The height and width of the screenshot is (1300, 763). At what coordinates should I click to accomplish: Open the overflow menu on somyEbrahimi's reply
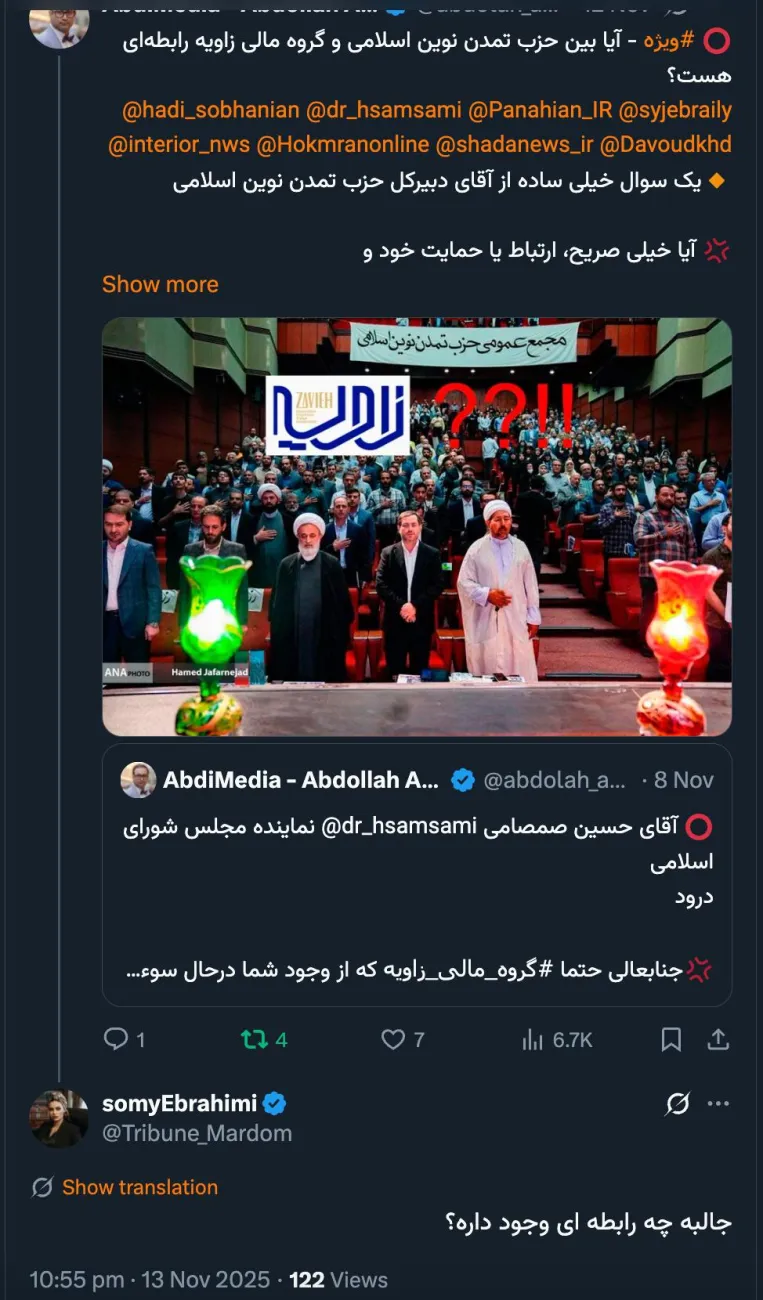[x=718, y=1104]
